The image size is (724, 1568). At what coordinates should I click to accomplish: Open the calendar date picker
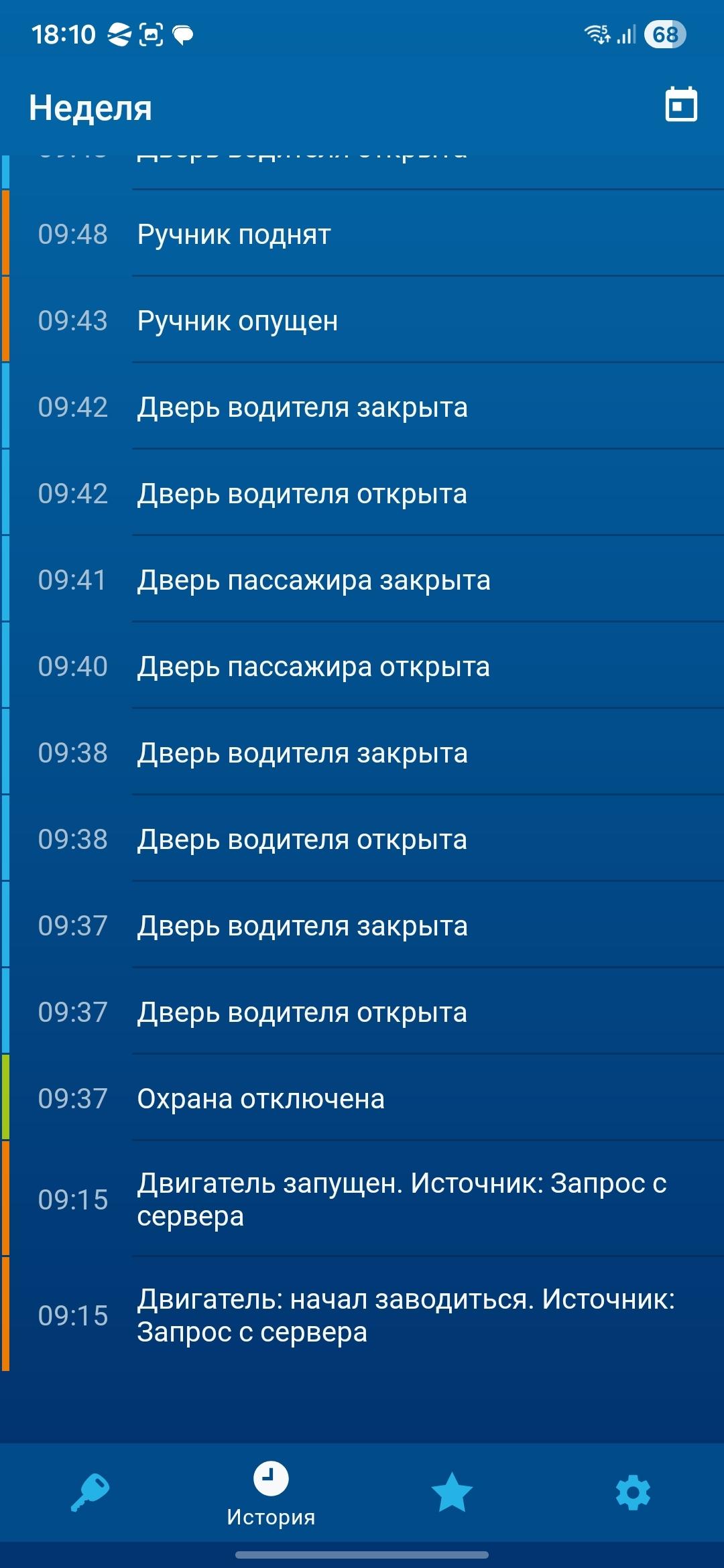(680, 105)
